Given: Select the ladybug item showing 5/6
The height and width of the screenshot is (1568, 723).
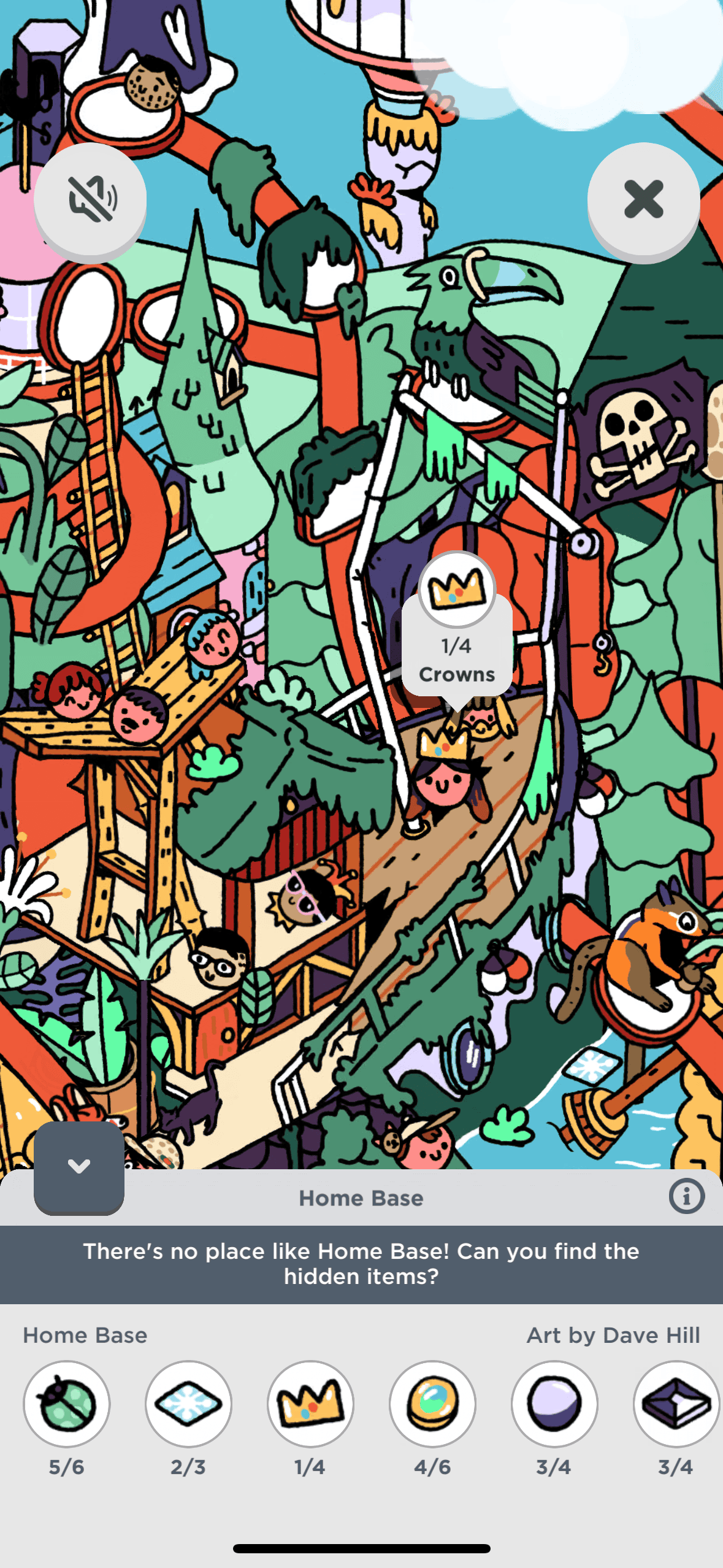Looking at the screenshot, I should (67, 1404).
